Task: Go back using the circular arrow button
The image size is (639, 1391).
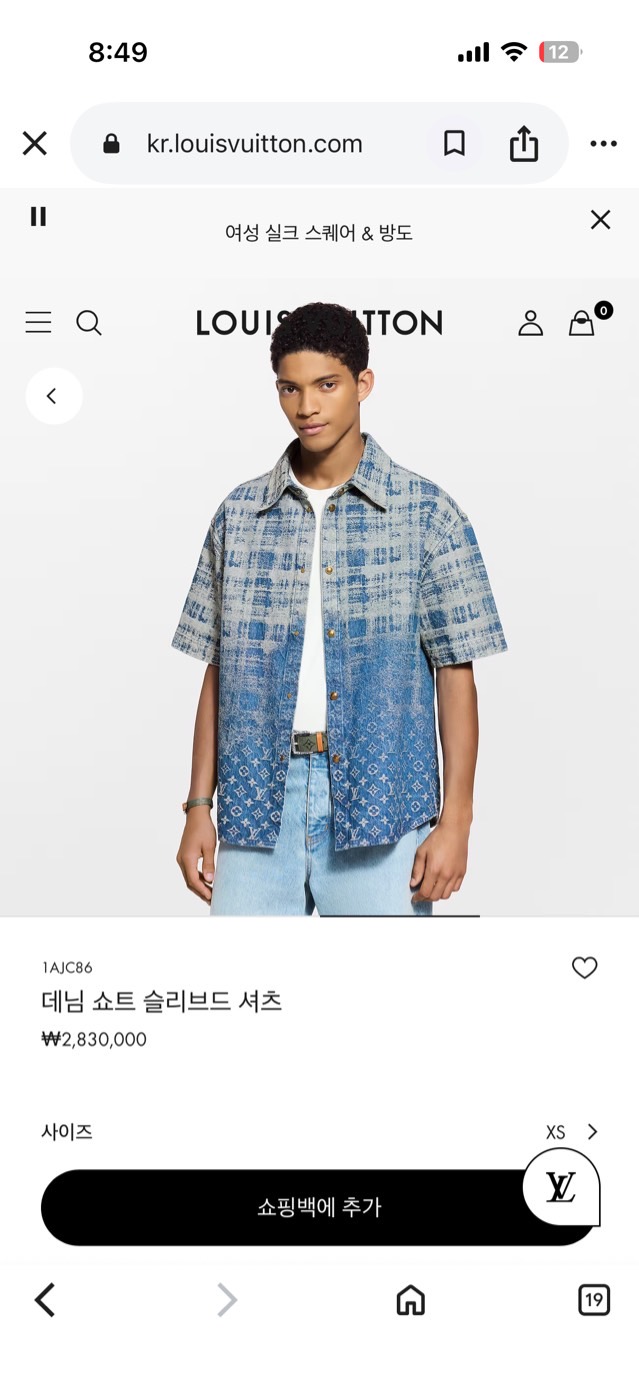Action: click(53, 396)
